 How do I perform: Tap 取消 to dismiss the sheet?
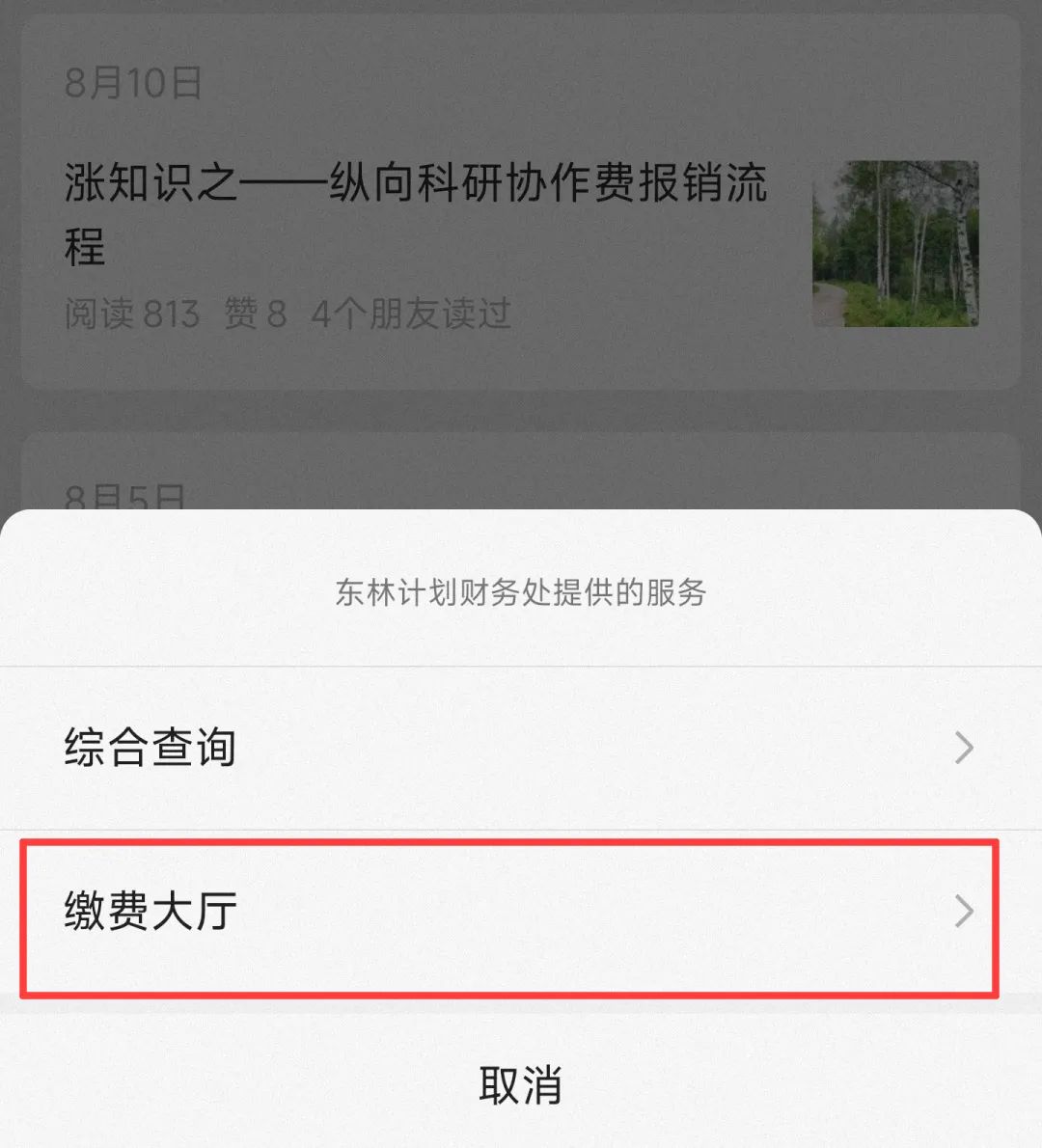[x=520, y=1084]
